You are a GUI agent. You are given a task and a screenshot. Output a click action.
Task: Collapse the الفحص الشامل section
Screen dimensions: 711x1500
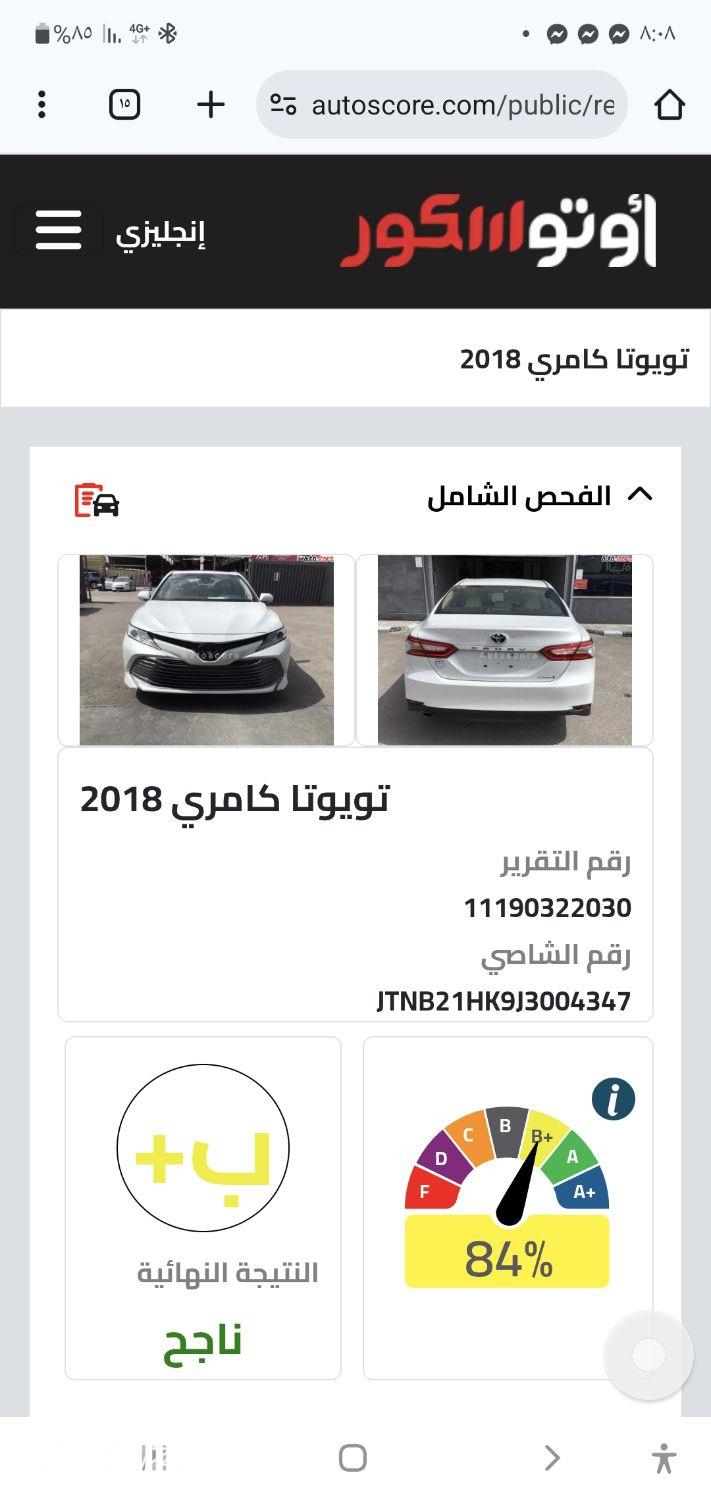(639, 495)
